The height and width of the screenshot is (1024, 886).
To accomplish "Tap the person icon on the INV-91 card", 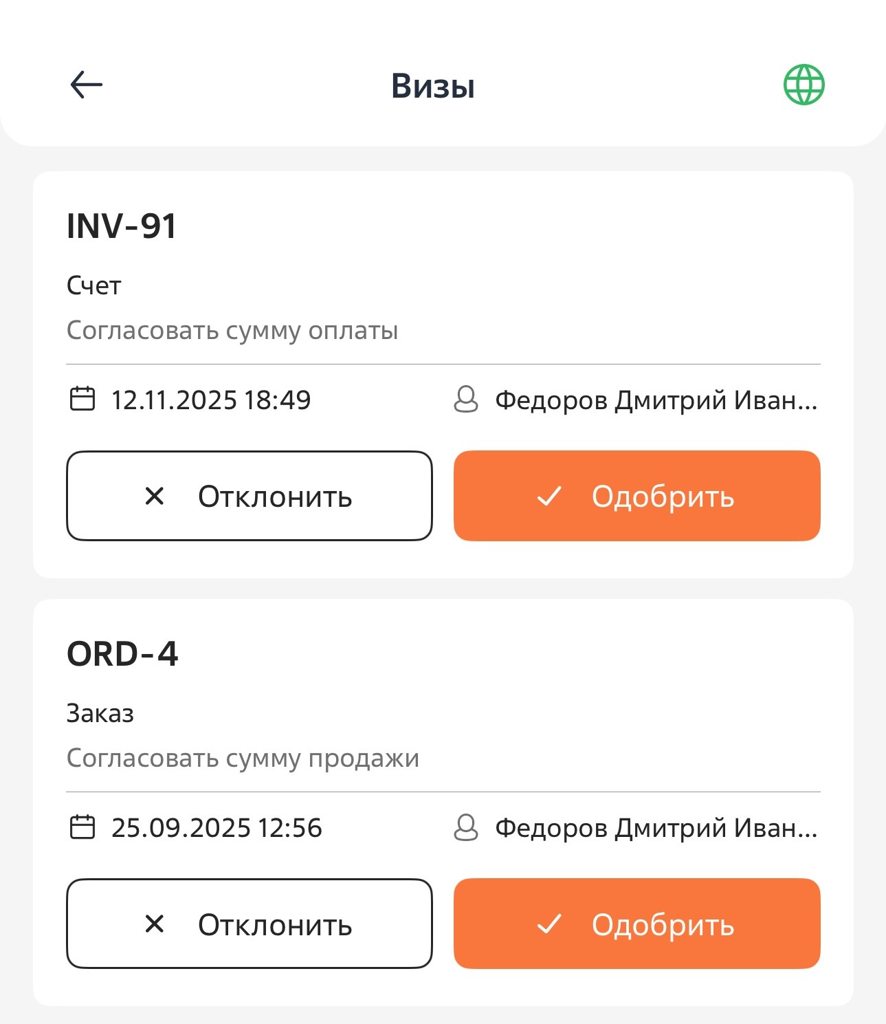I will (466, 399).
